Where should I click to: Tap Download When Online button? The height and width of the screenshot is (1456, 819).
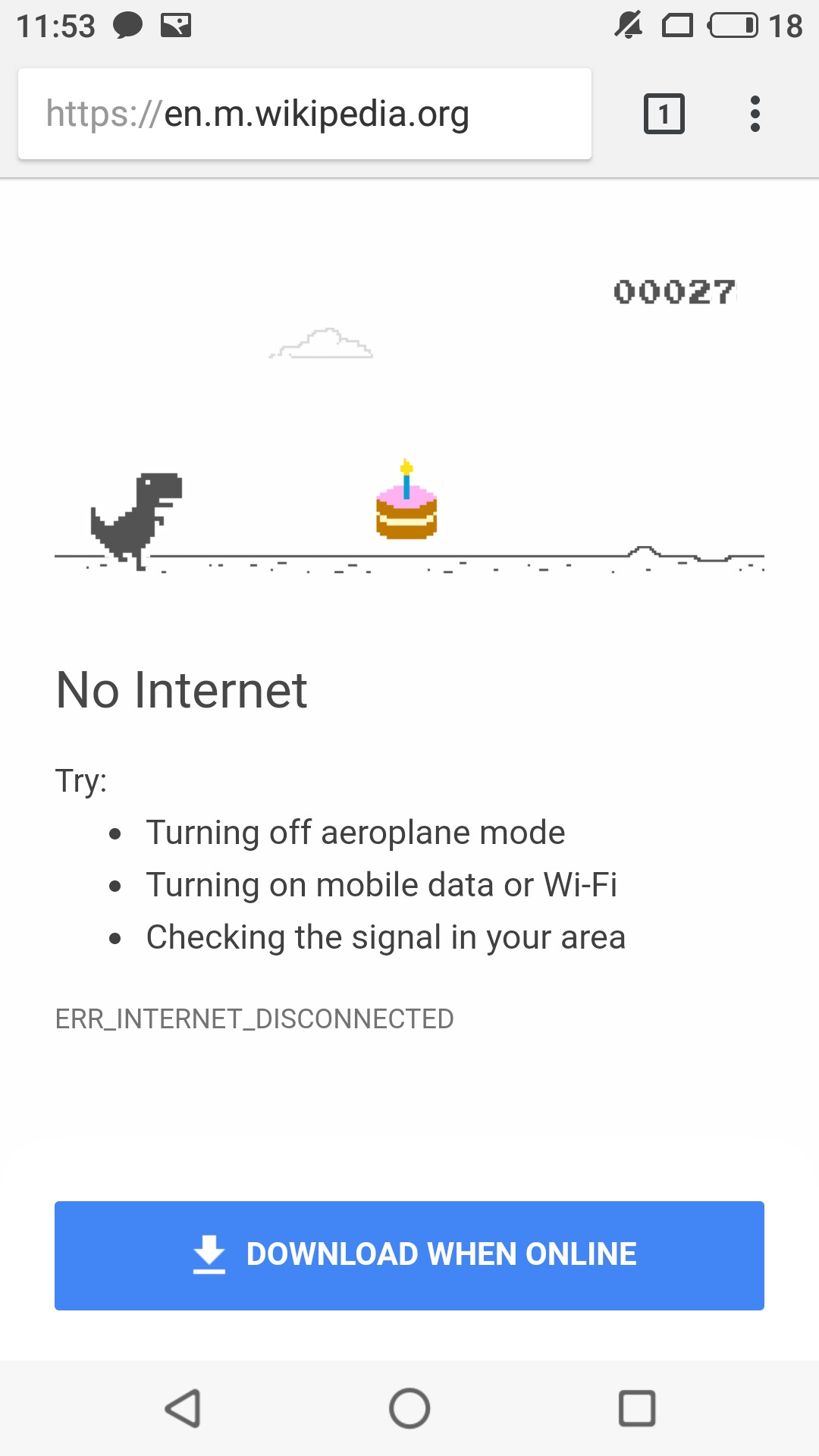tap(409, 1255)
